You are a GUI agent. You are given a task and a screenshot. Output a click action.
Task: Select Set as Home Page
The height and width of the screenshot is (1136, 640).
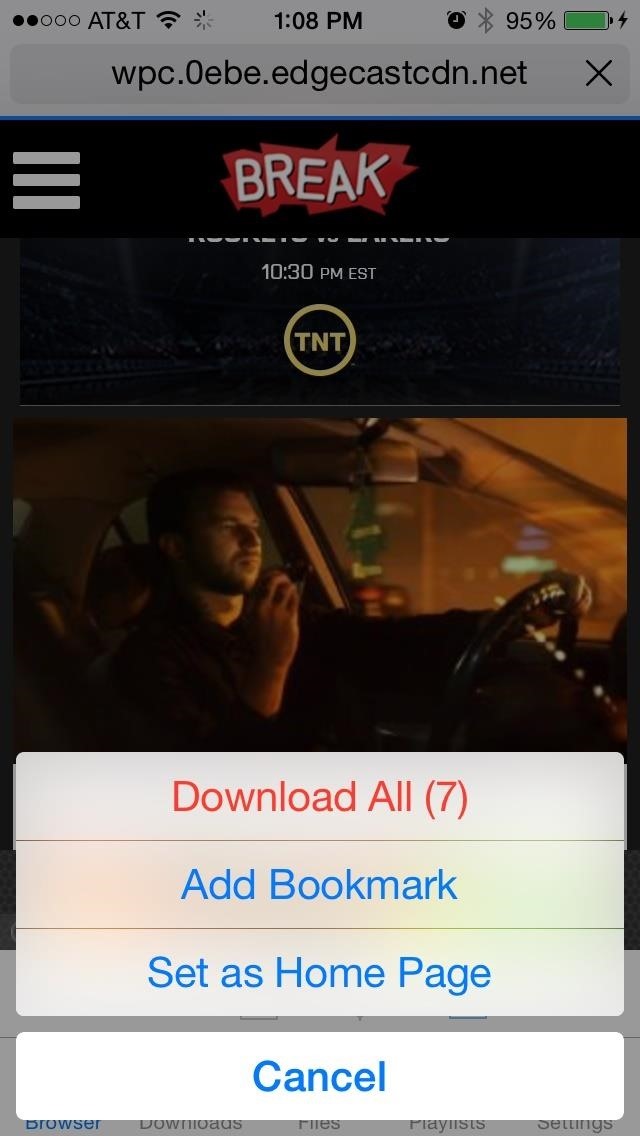pyautogui.click(x=320, y=972)
